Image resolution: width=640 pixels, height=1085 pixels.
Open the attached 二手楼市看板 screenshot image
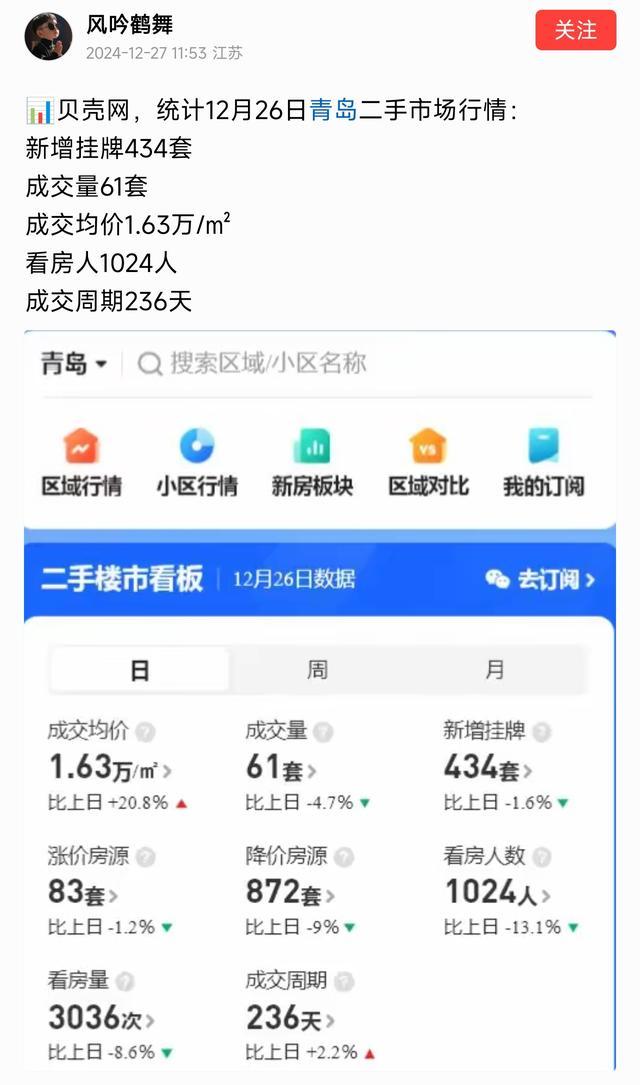320,700
